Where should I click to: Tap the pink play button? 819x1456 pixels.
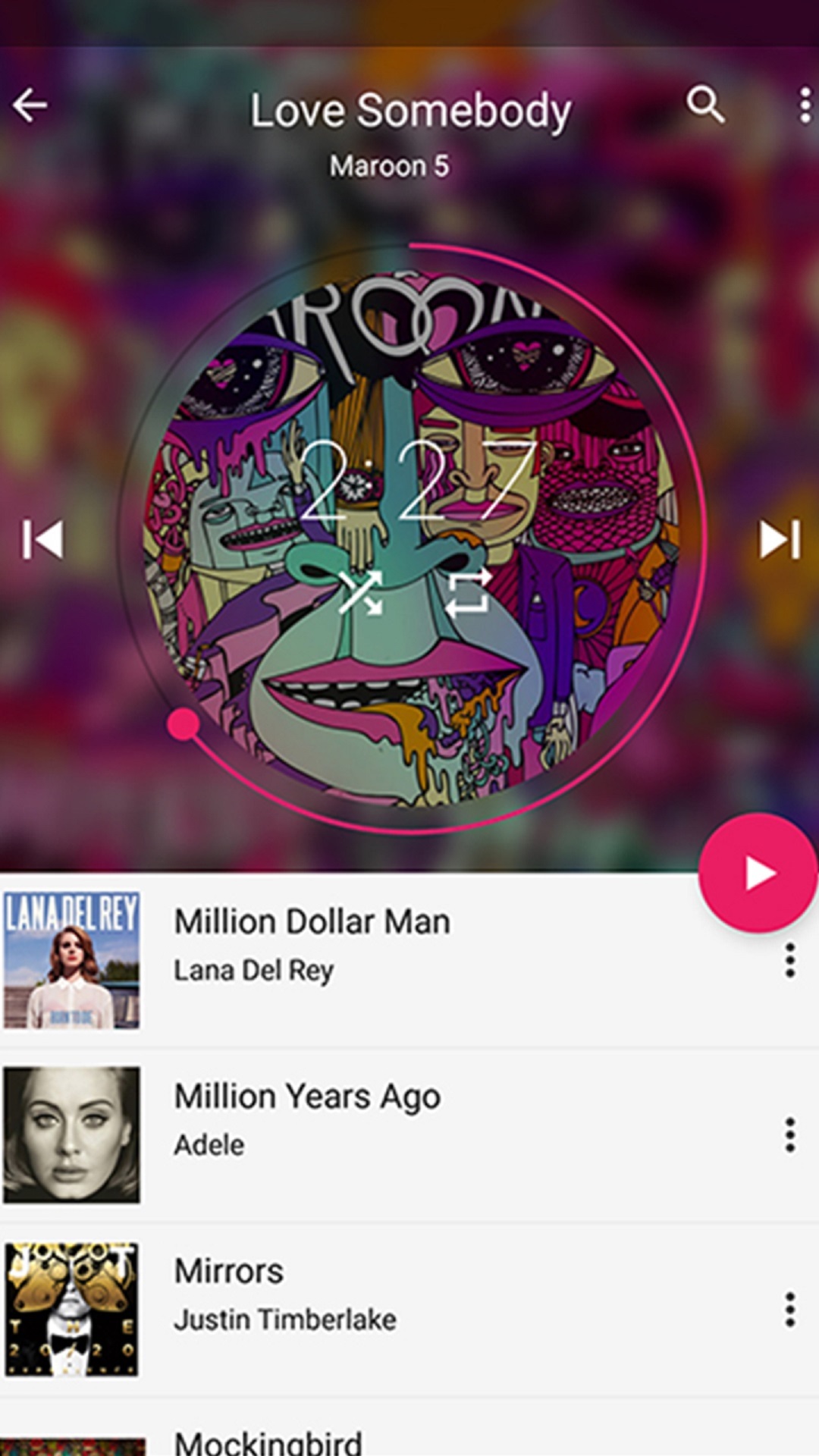click(758, 873)
